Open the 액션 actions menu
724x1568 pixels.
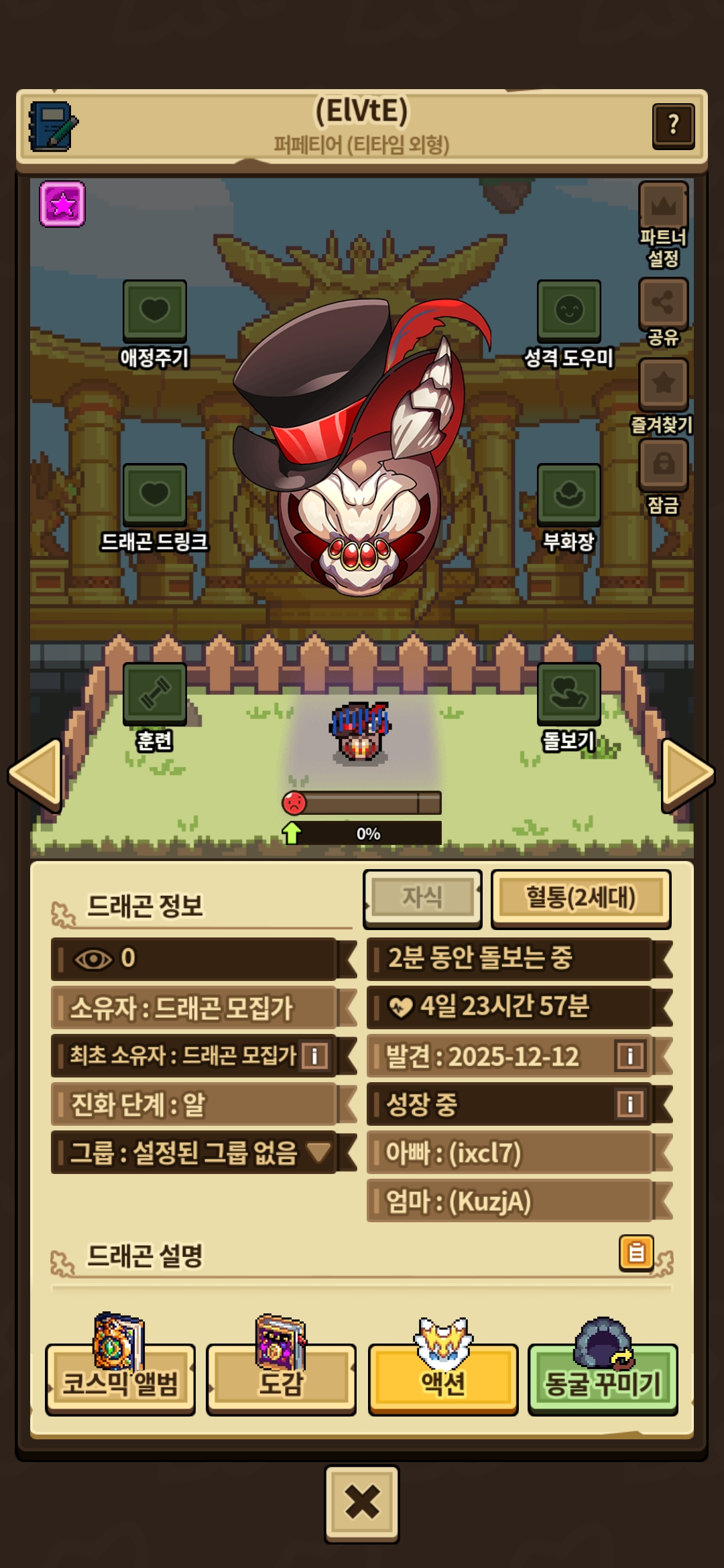click(442, 1382)
